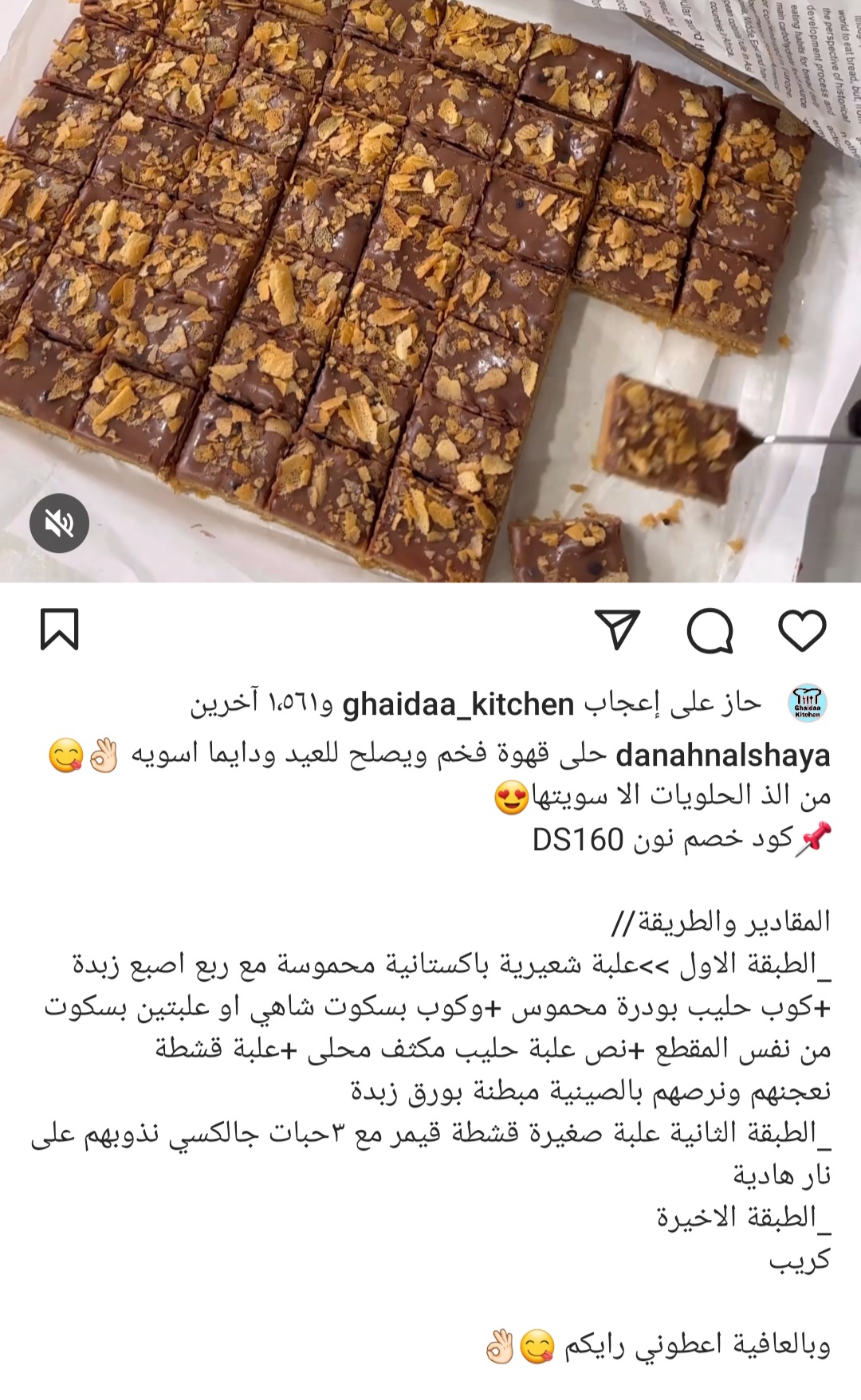This screenshot has height=1400, width=861.
Task: Open the comments bubble
Action: pos(710,631)
